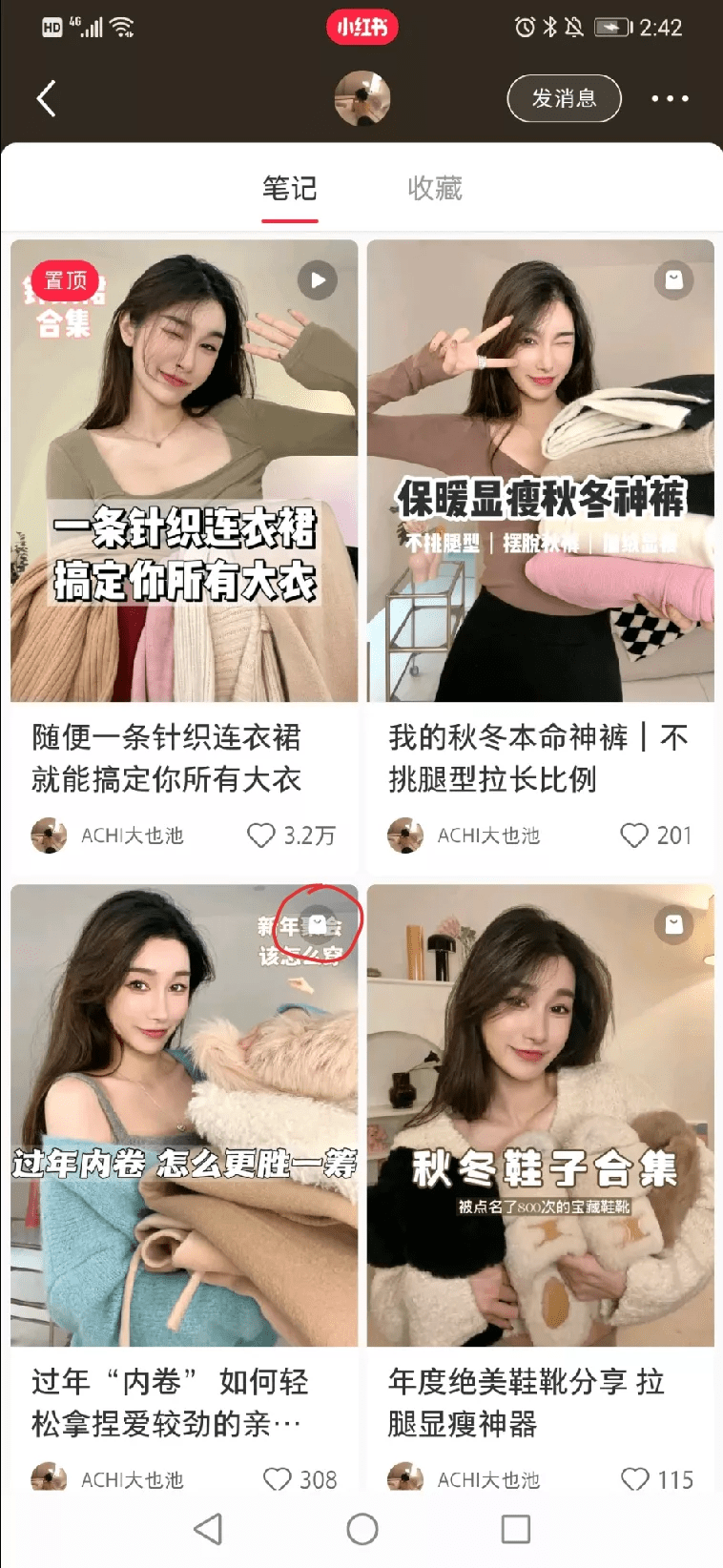723x1568 pixels.
Task: Tap the system home button
Action: (x=362, y=1530)
